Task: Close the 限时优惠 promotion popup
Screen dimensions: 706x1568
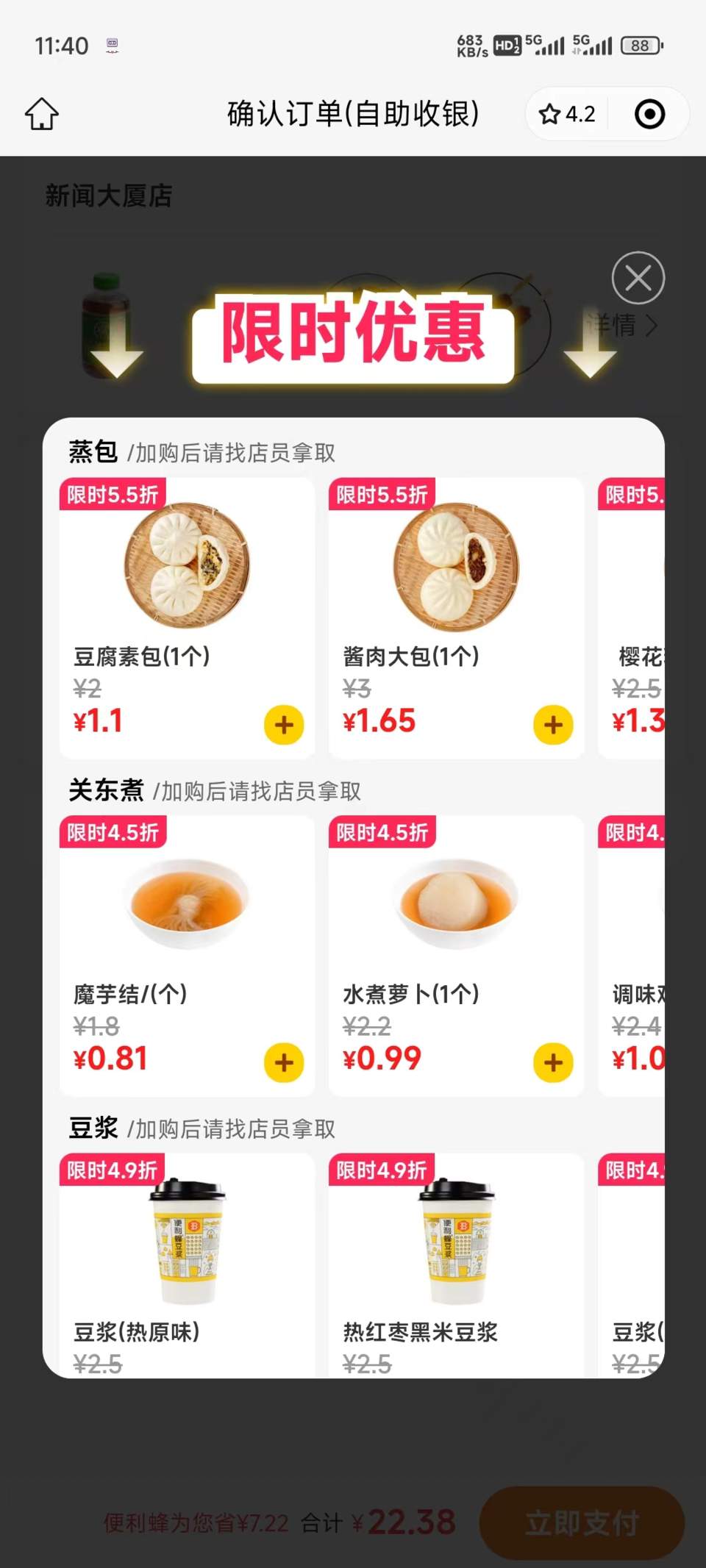Action: [637, 277]
